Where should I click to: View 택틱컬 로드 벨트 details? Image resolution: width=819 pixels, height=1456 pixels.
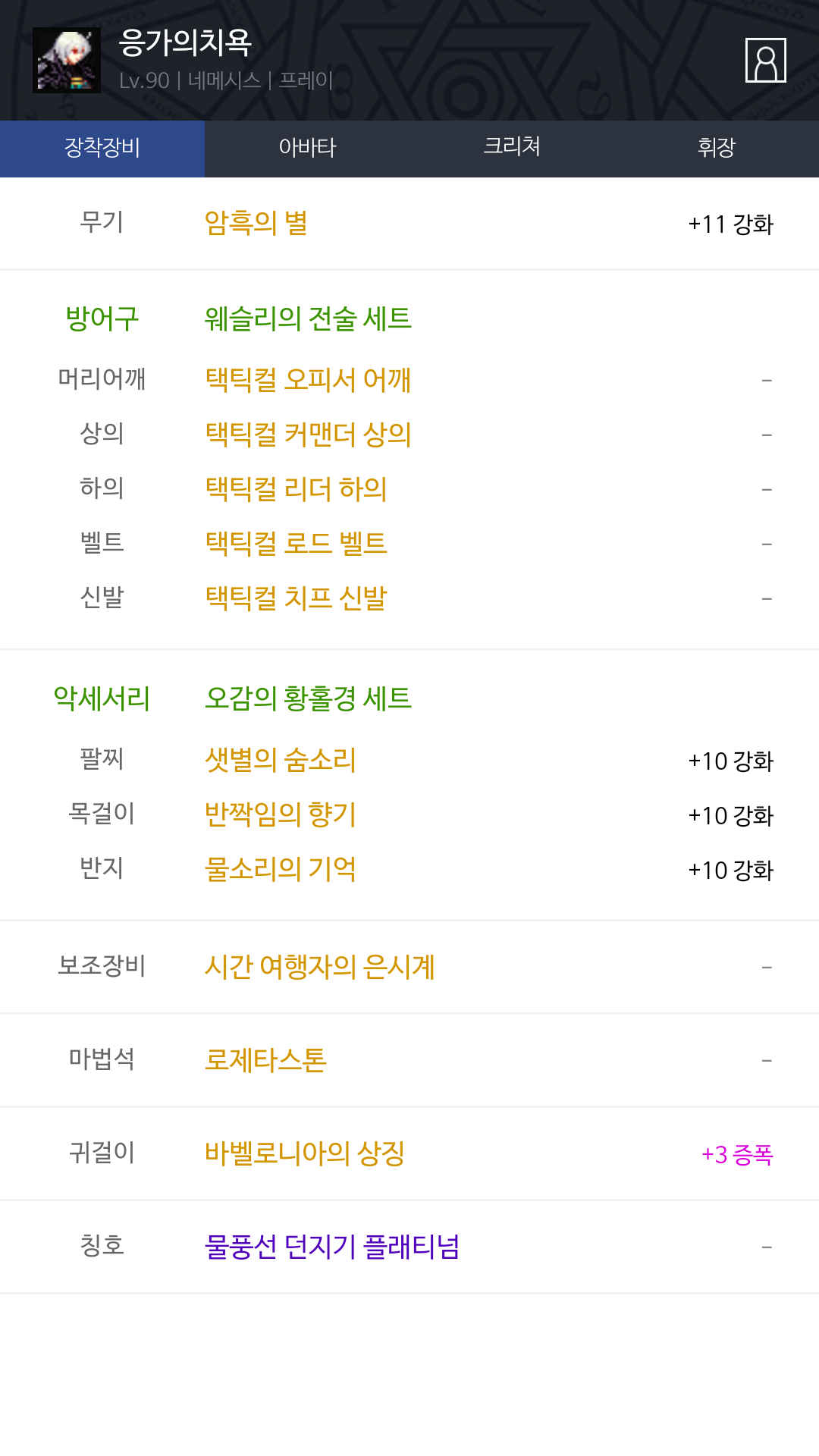point(296,543)
